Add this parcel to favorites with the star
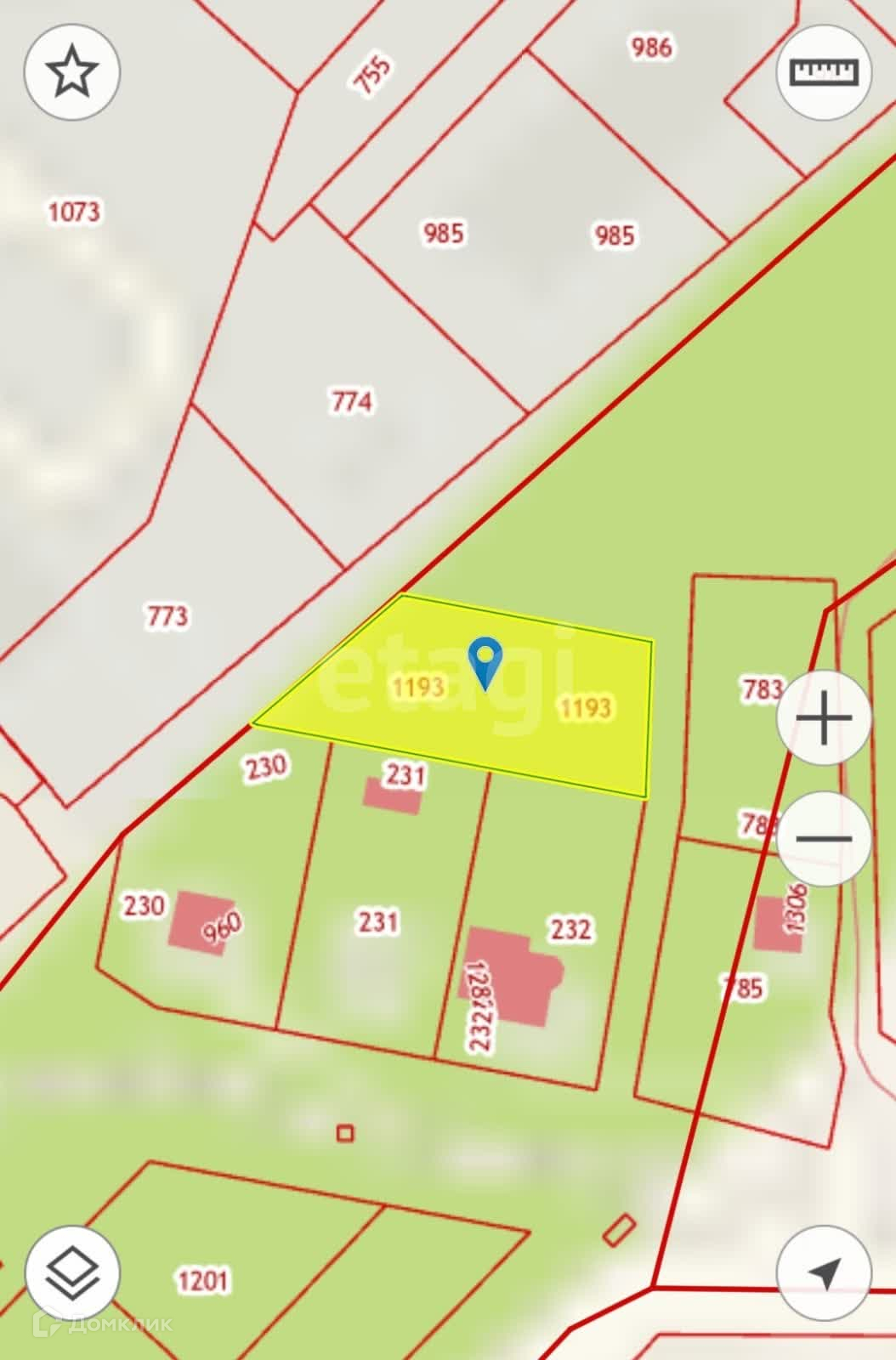 [x=72, y=73]
